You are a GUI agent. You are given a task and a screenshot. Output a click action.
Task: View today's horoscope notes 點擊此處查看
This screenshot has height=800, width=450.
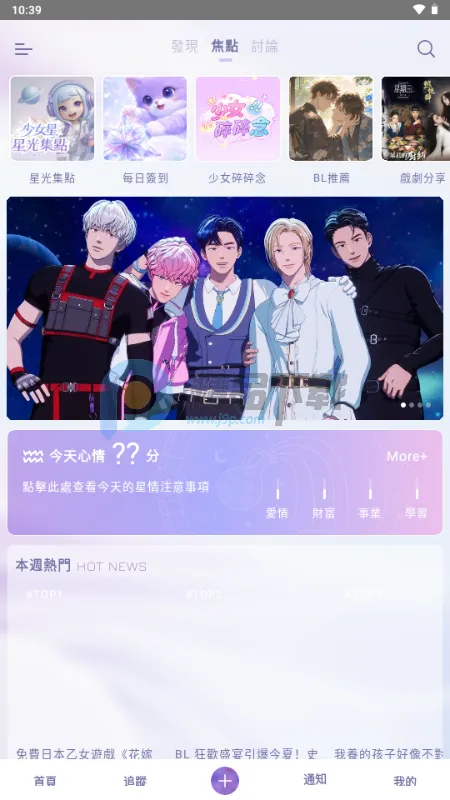tap(116, 487)
